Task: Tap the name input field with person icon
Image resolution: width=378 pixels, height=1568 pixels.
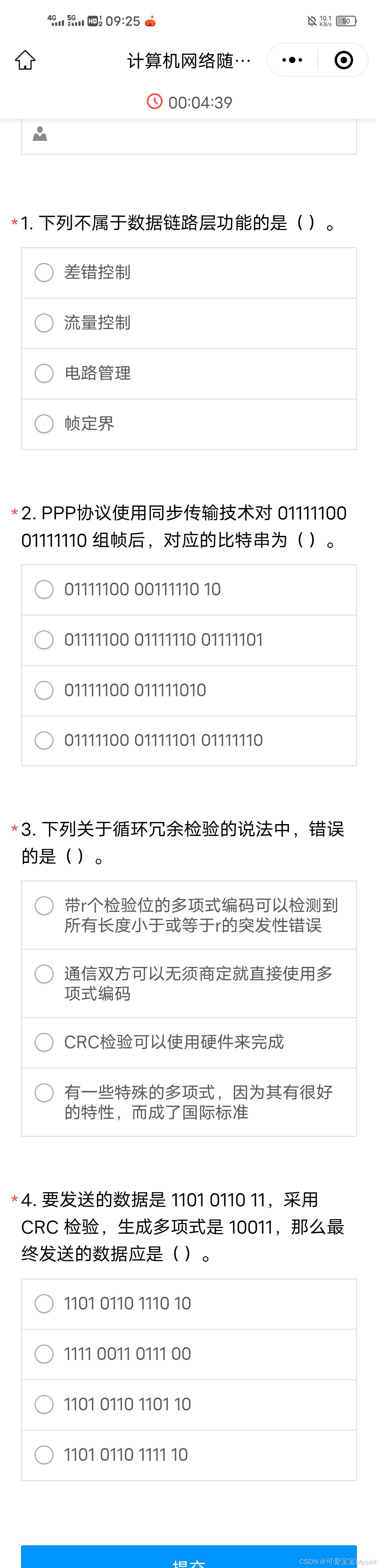Action: (x=189, y=135)
